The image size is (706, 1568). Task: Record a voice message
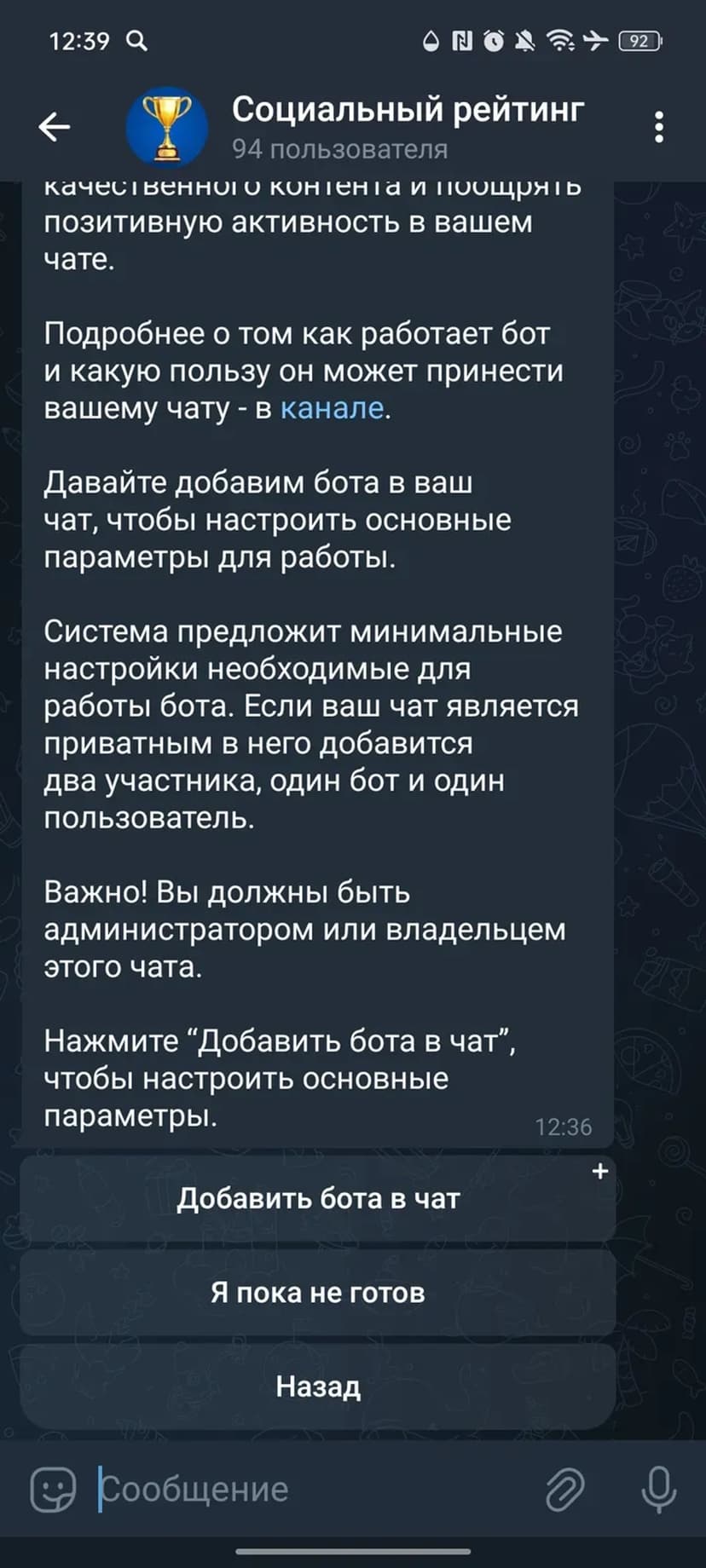[658, 1489]
